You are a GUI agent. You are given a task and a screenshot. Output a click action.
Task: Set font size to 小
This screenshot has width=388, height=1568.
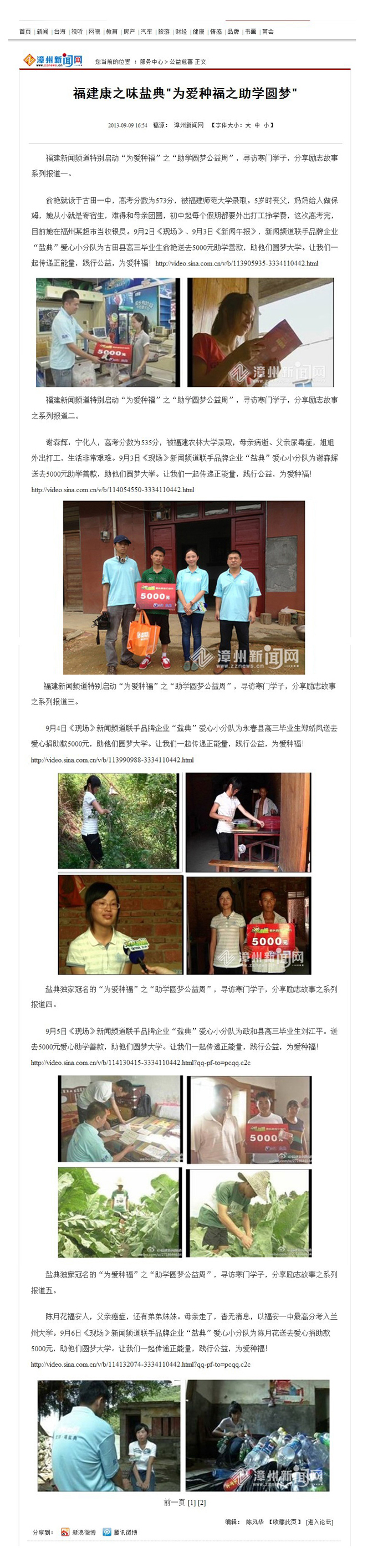[x=266, y=125]
